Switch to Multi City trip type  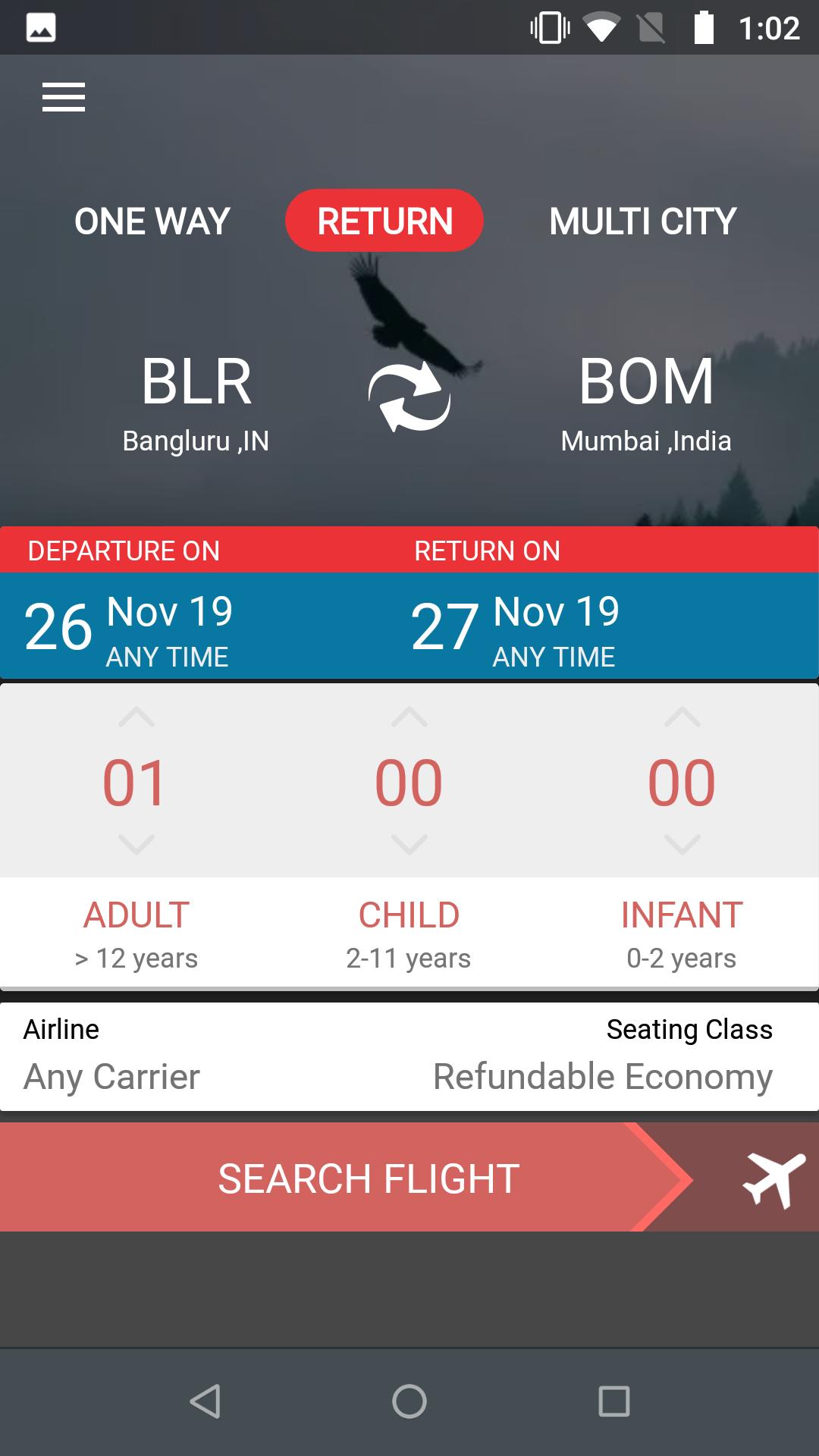pos(642,221)
